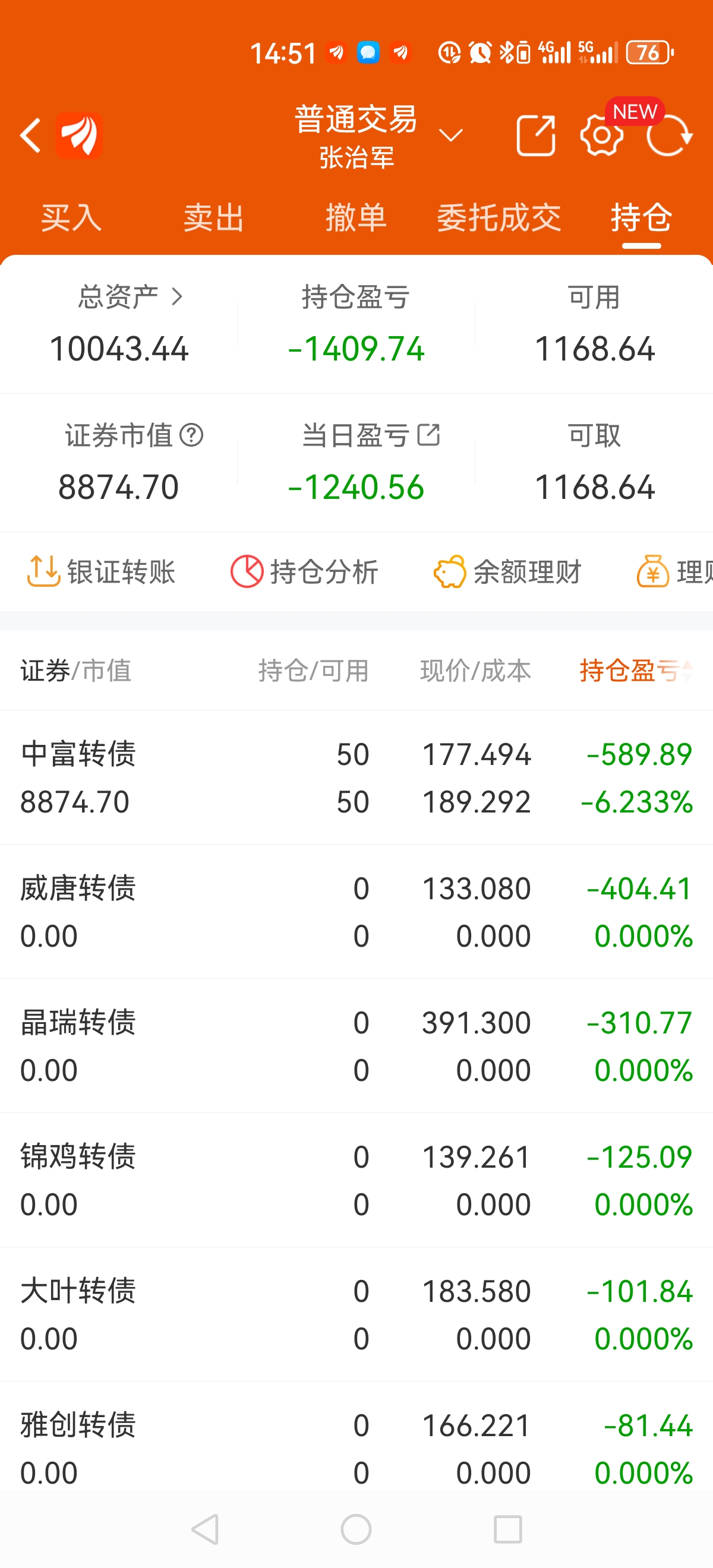Open settings gear with NEW badge
Image resolution: width=713 pixels, height=1568 pixels.
coord(601,135)
